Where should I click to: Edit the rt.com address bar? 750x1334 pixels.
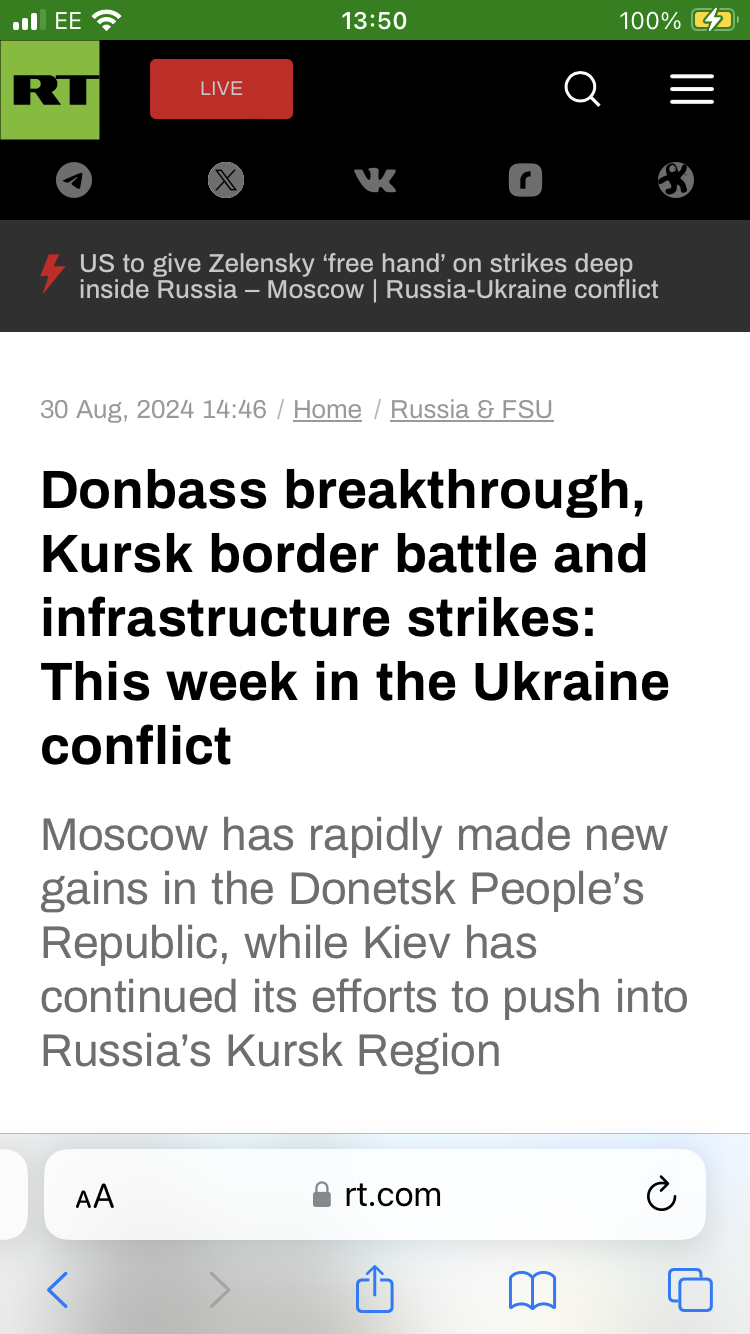pyautogui.click(x=380, y=1195)
